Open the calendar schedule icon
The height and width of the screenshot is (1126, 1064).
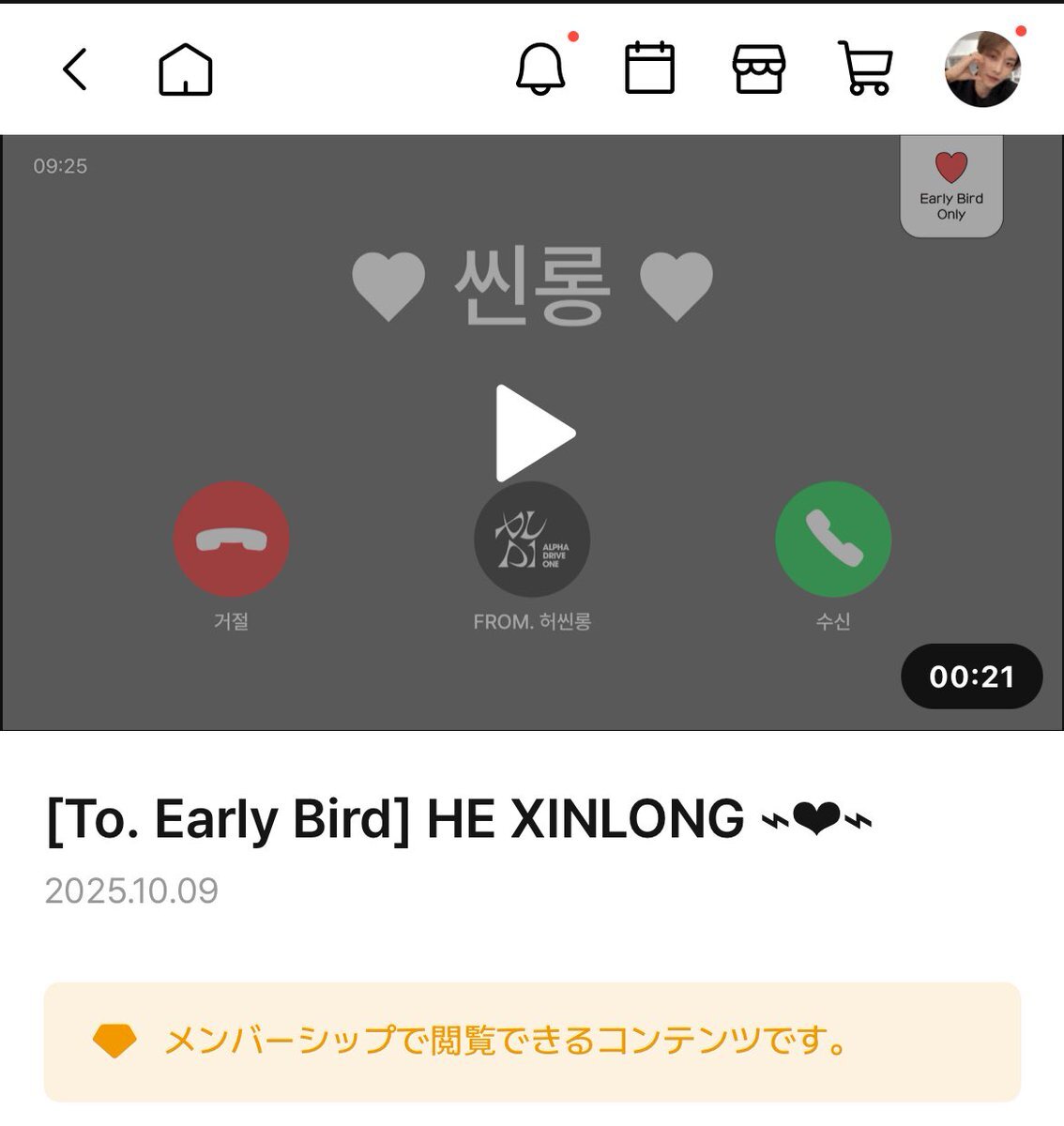click(x=649, y=68)
